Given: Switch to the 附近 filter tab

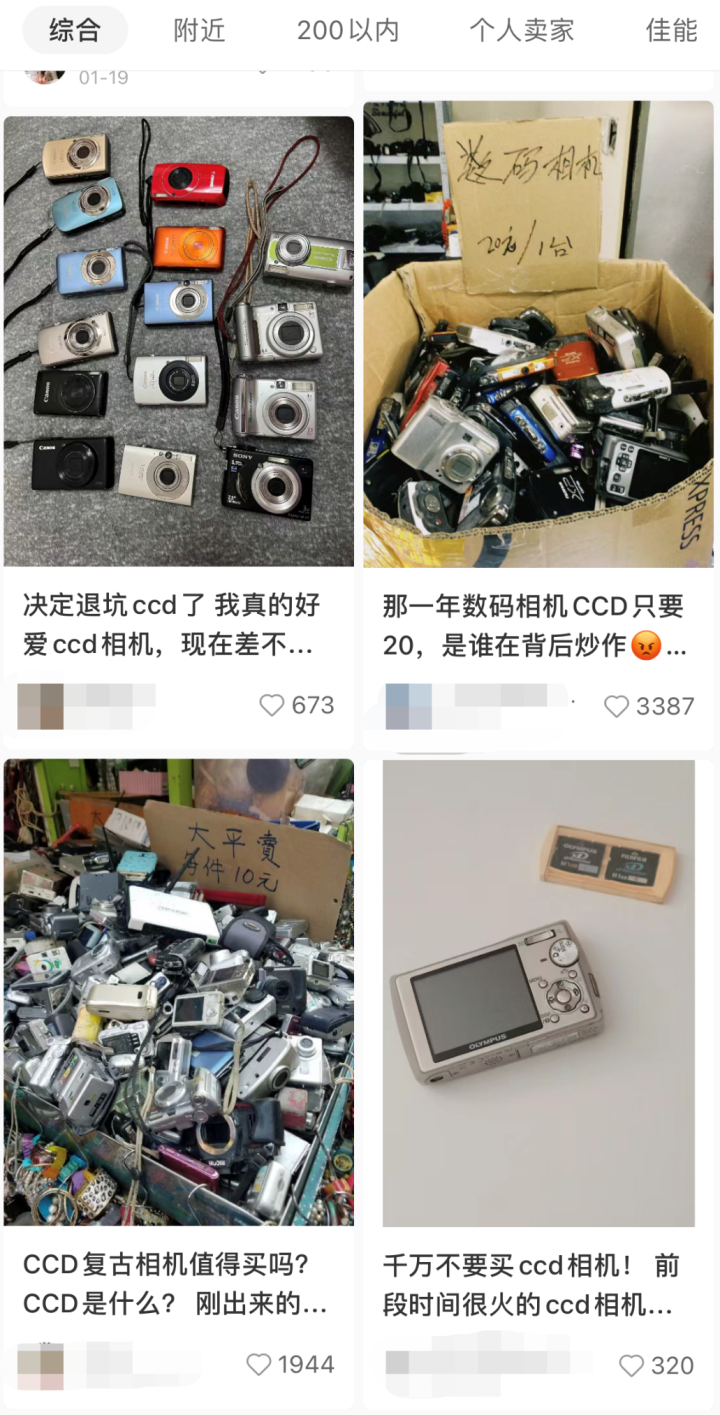Looking at the screenshot, I should (x=199, y=30).
